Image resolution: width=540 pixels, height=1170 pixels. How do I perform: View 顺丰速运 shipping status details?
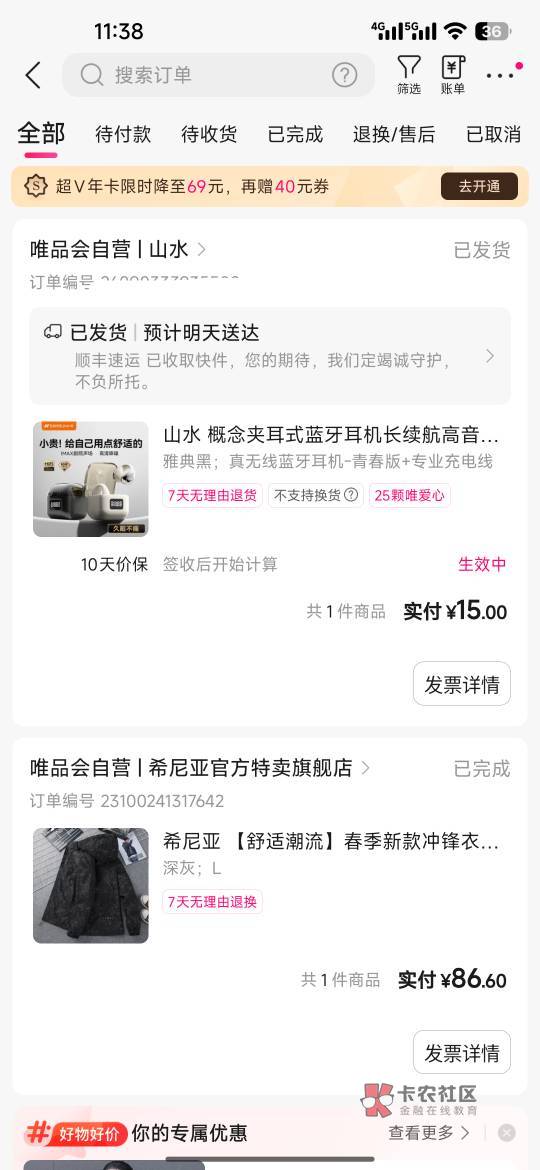[x=270, y=356]
